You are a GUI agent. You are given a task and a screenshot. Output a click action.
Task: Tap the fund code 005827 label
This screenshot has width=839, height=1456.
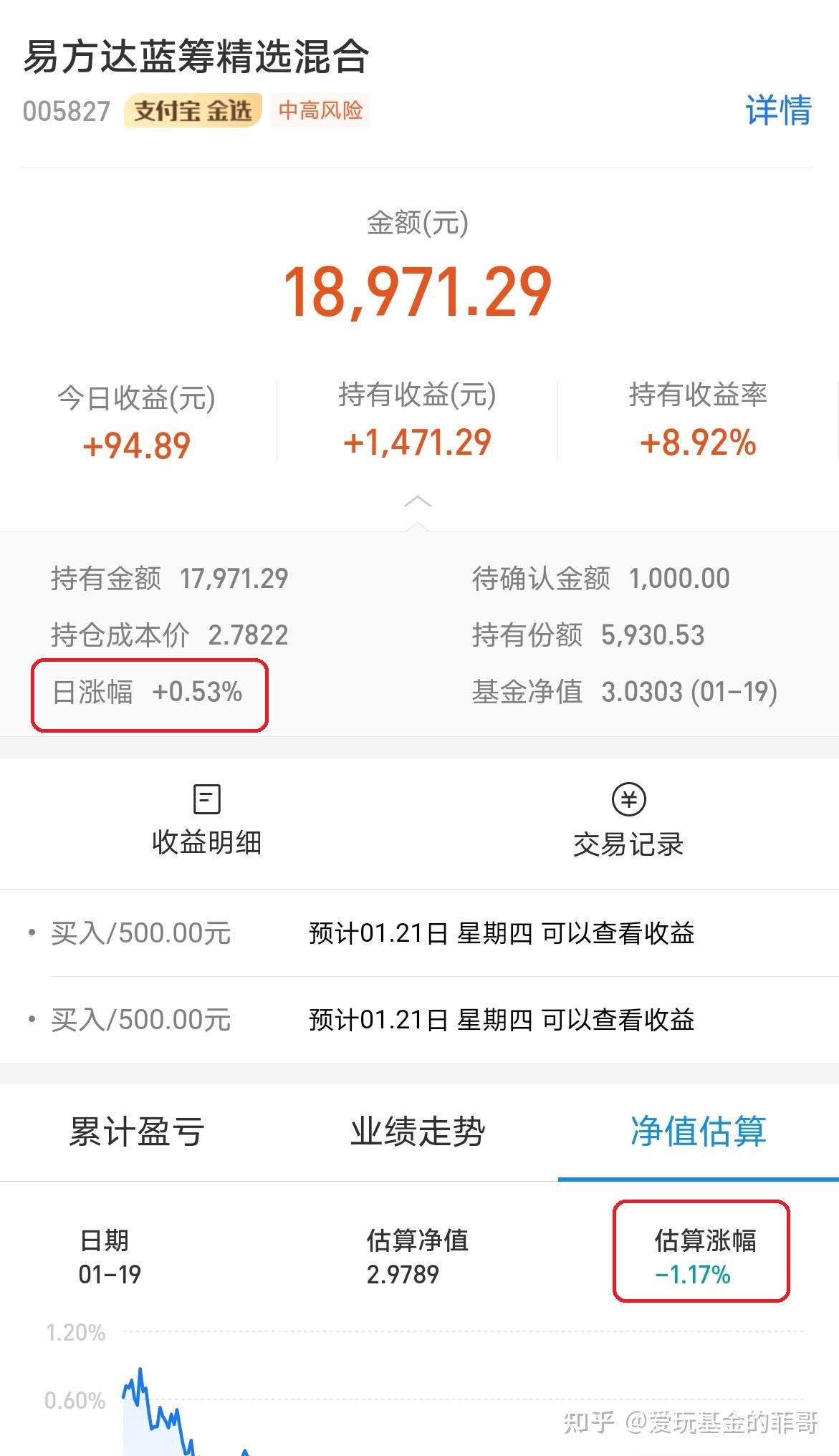66,111
